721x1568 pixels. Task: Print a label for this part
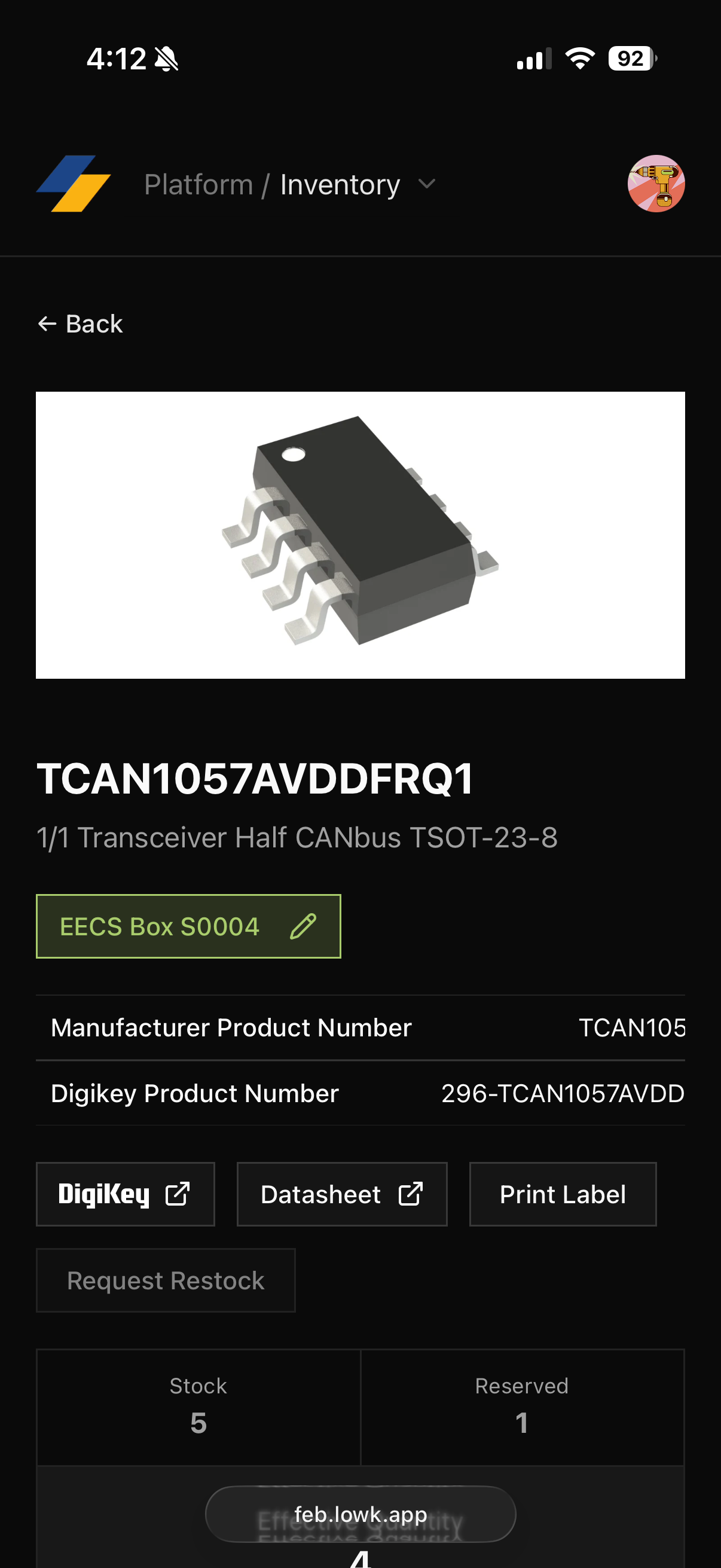(562, 1194)
